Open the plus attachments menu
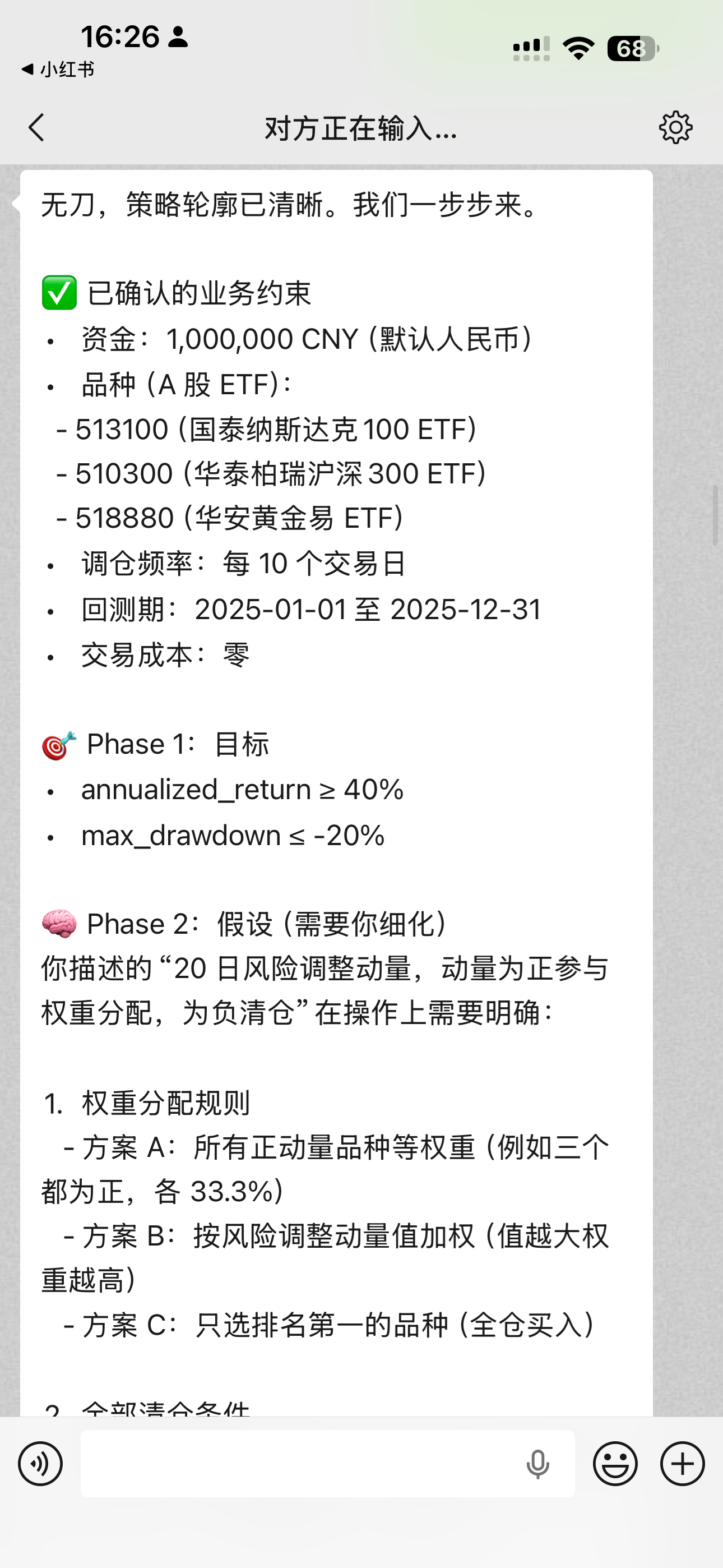Screen dimensions: 723x1568 click(x=682, y=1464)
